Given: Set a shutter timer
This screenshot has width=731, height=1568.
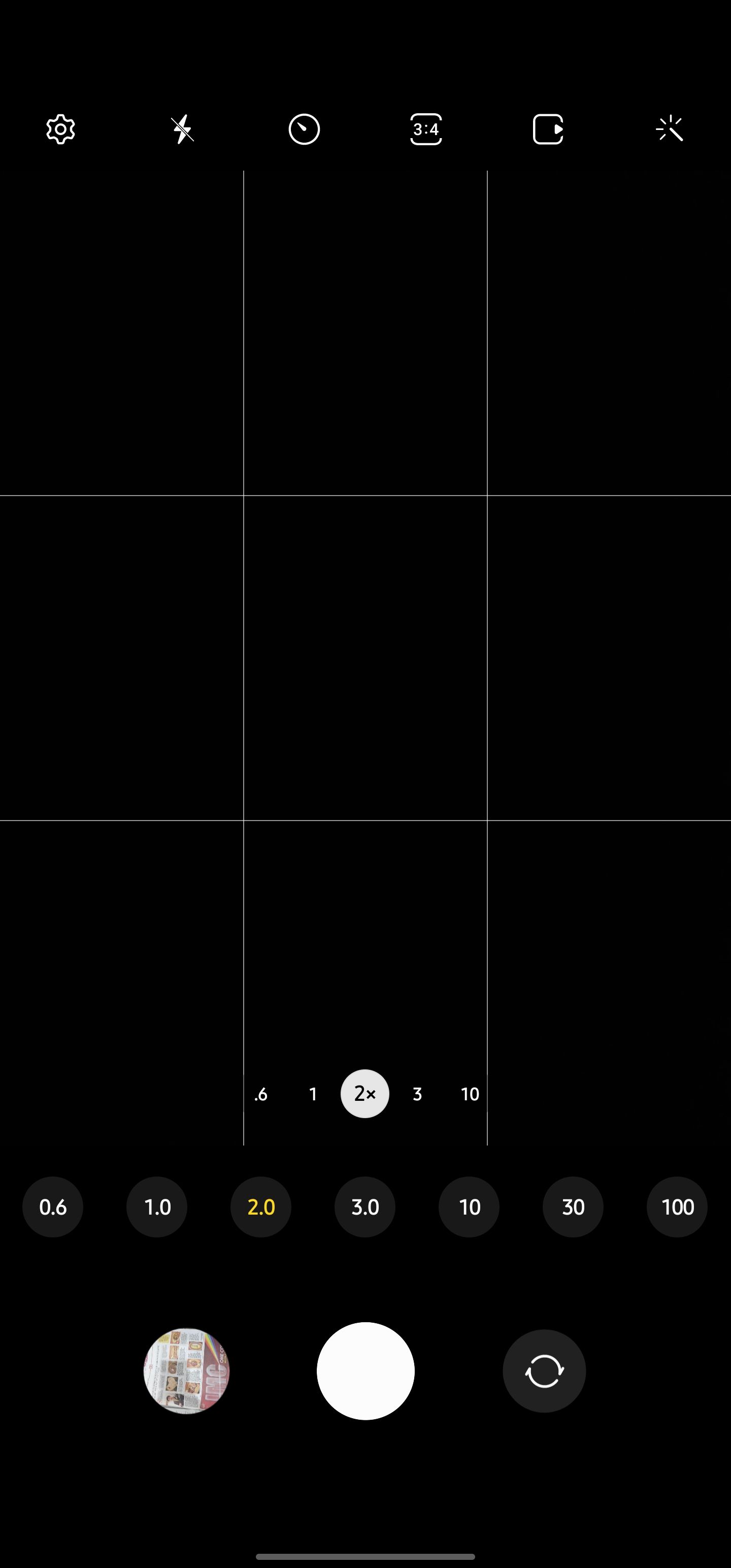Looking at the screenshot, I should 305,128.
